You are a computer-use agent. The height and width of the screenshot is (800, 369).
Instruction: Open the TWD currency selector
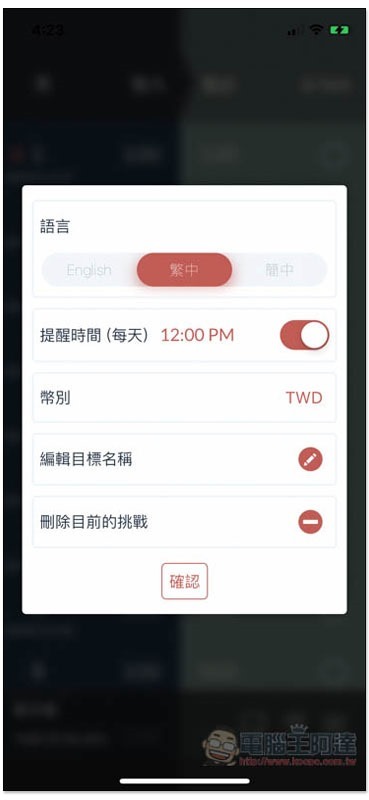point(304,398)
